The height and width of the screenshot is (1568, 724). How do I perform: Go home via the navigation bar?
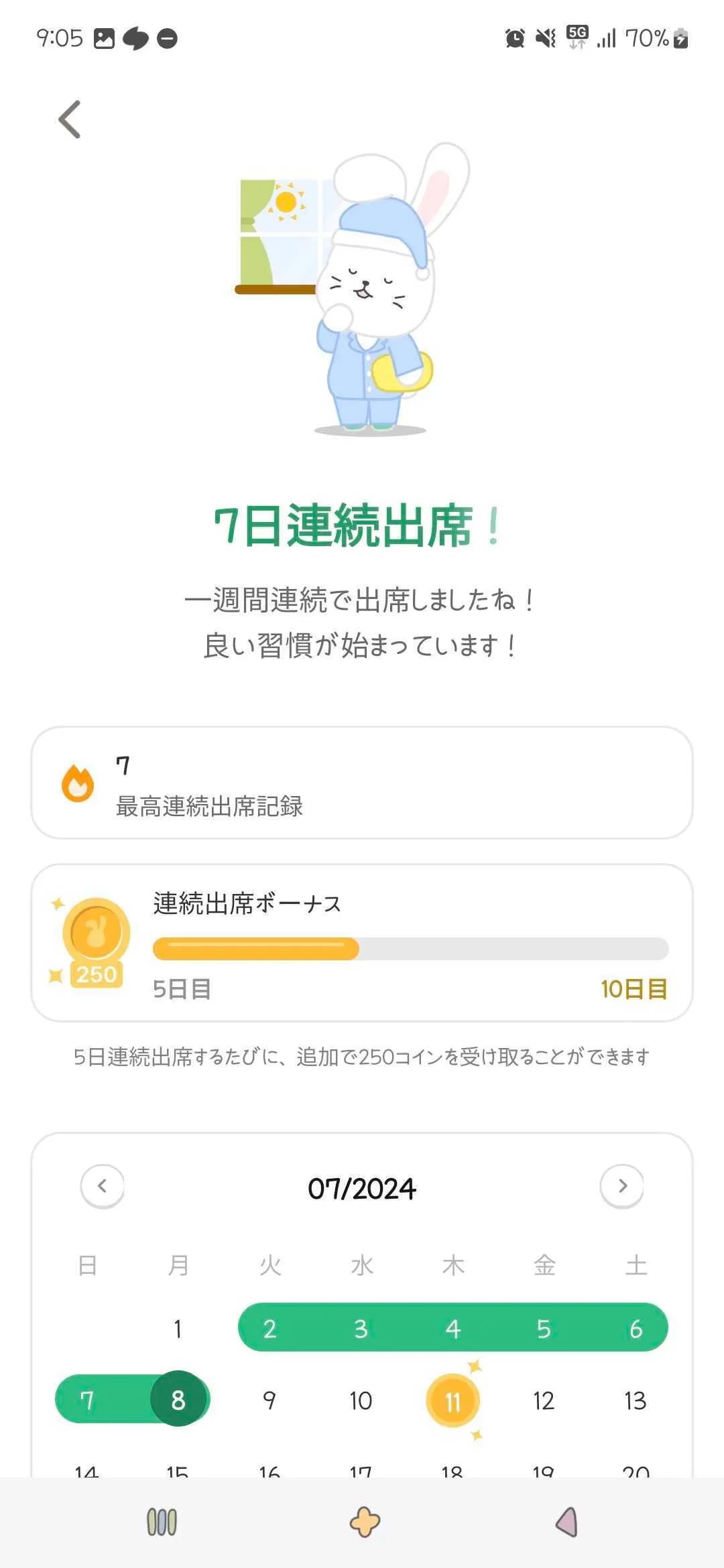click(x=365, y=1522)
